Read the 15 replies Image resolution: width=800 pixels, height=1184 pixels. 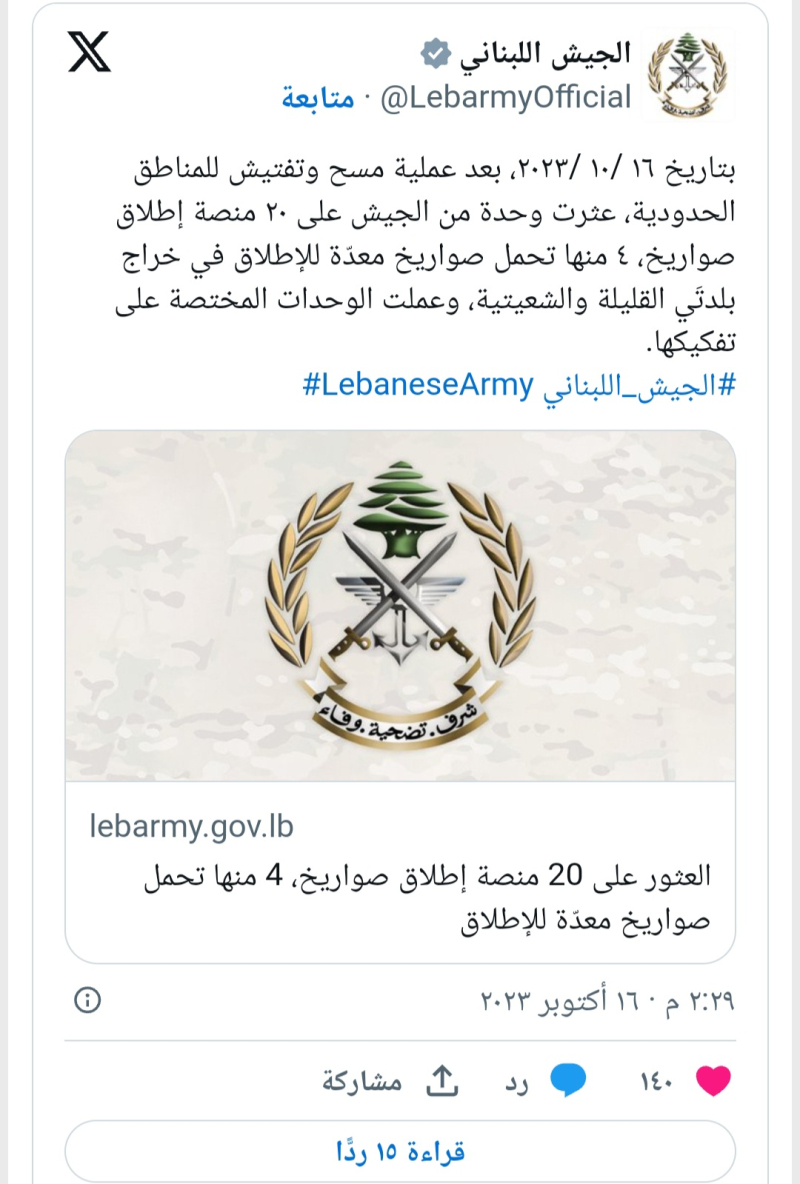(x=400, y=1151)
